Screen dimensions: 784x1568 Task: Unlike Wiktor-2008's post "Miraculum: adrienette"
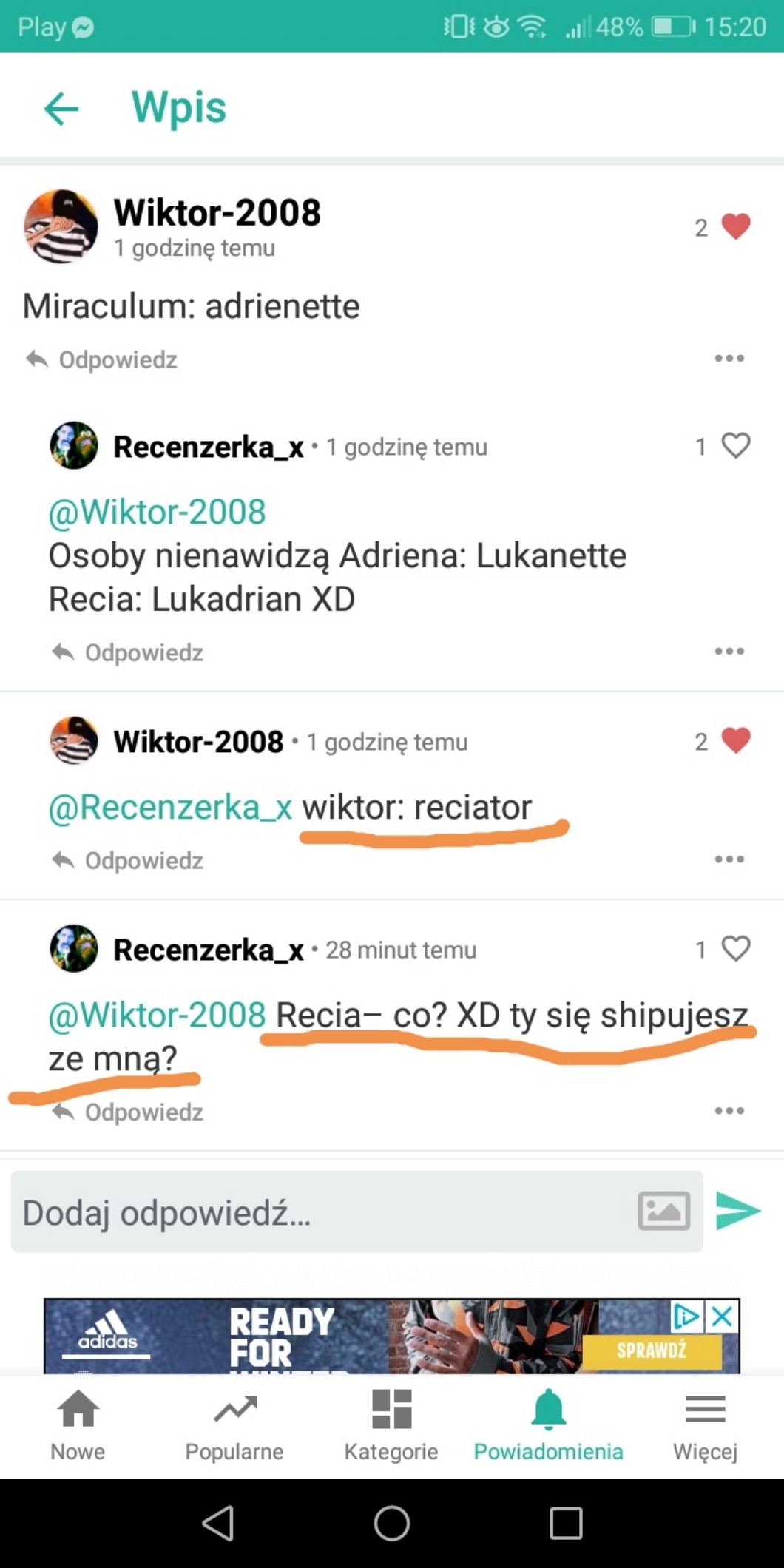point(735,226)
